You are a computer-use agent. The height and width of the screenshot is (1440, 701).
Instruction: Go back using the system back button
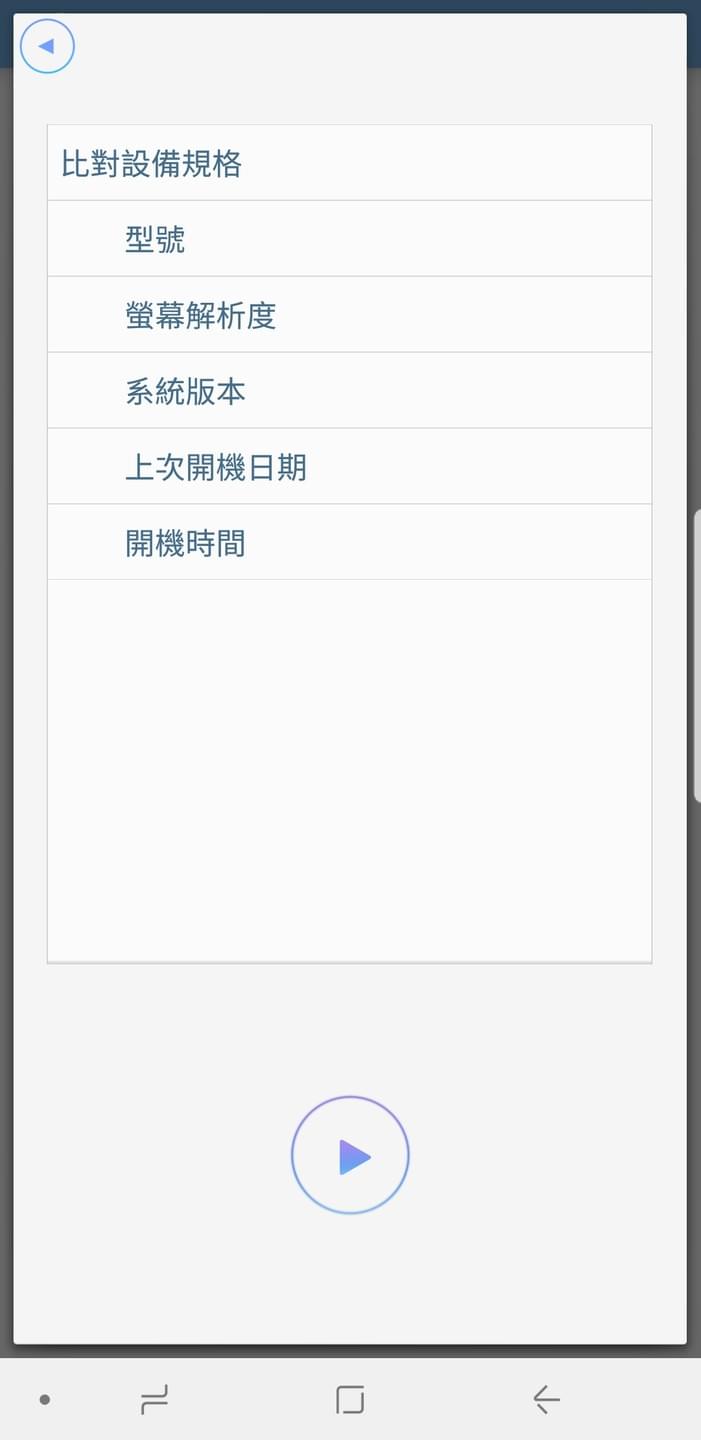tap(546, 1399)
